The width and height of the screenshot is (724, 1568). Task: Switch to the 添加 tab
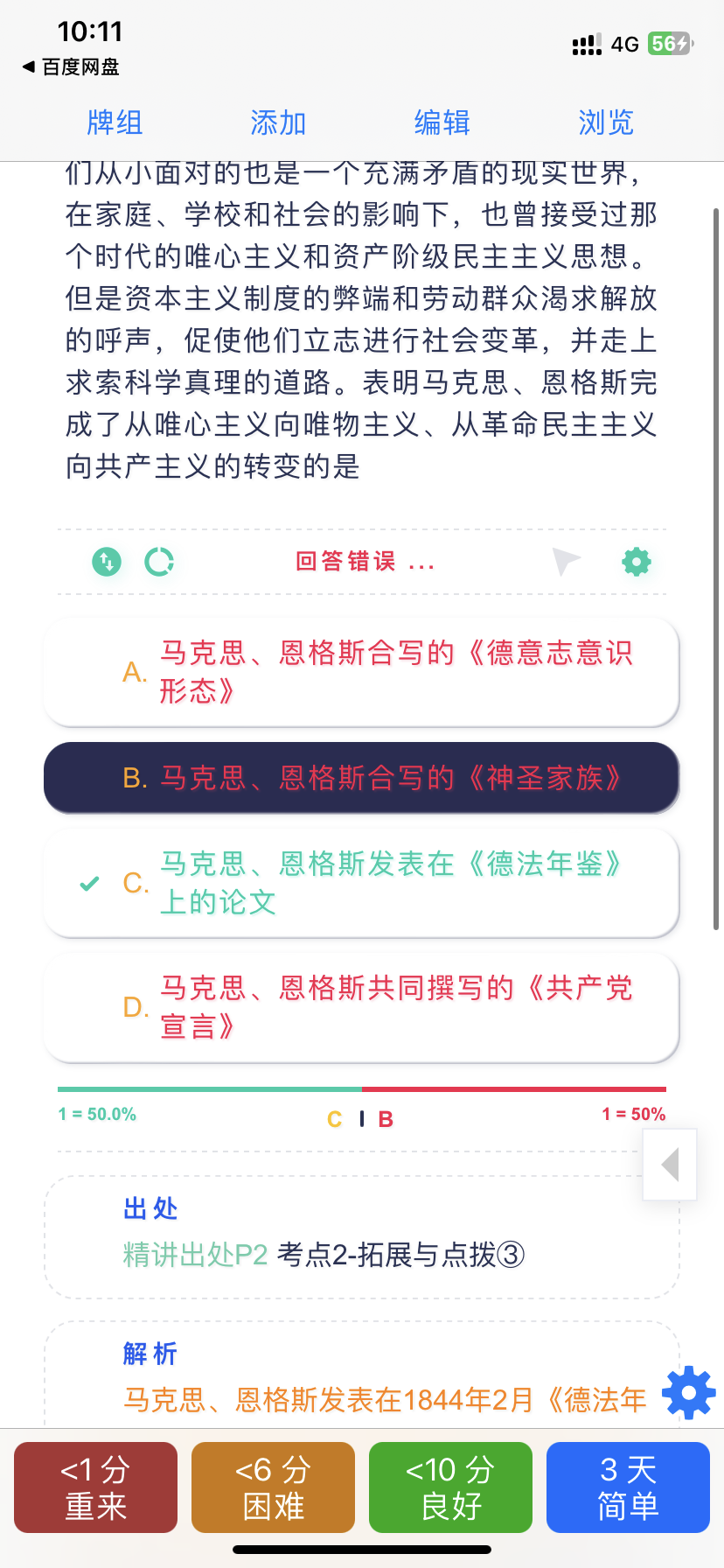point(278,122)
